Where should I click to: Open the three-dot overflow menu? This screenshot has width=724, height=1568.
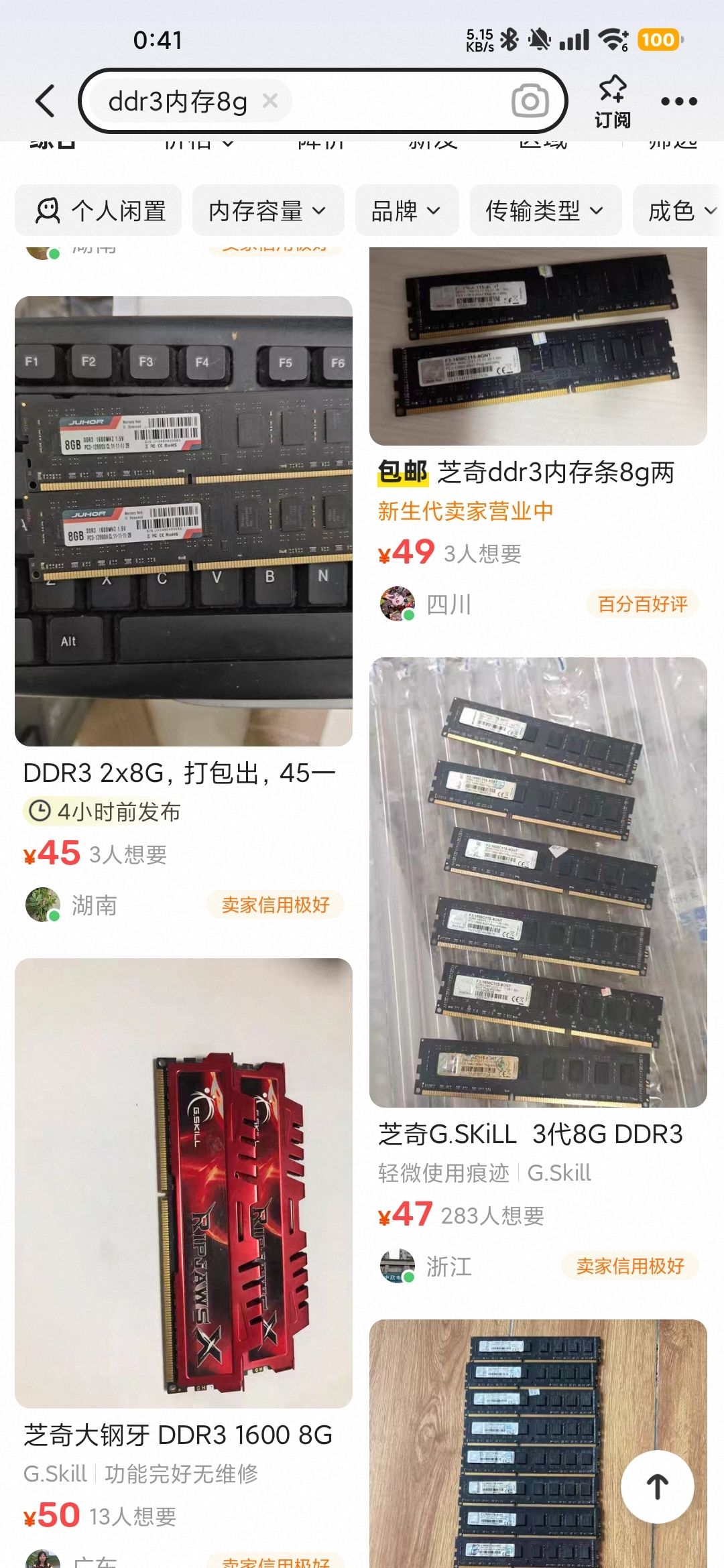678,102
